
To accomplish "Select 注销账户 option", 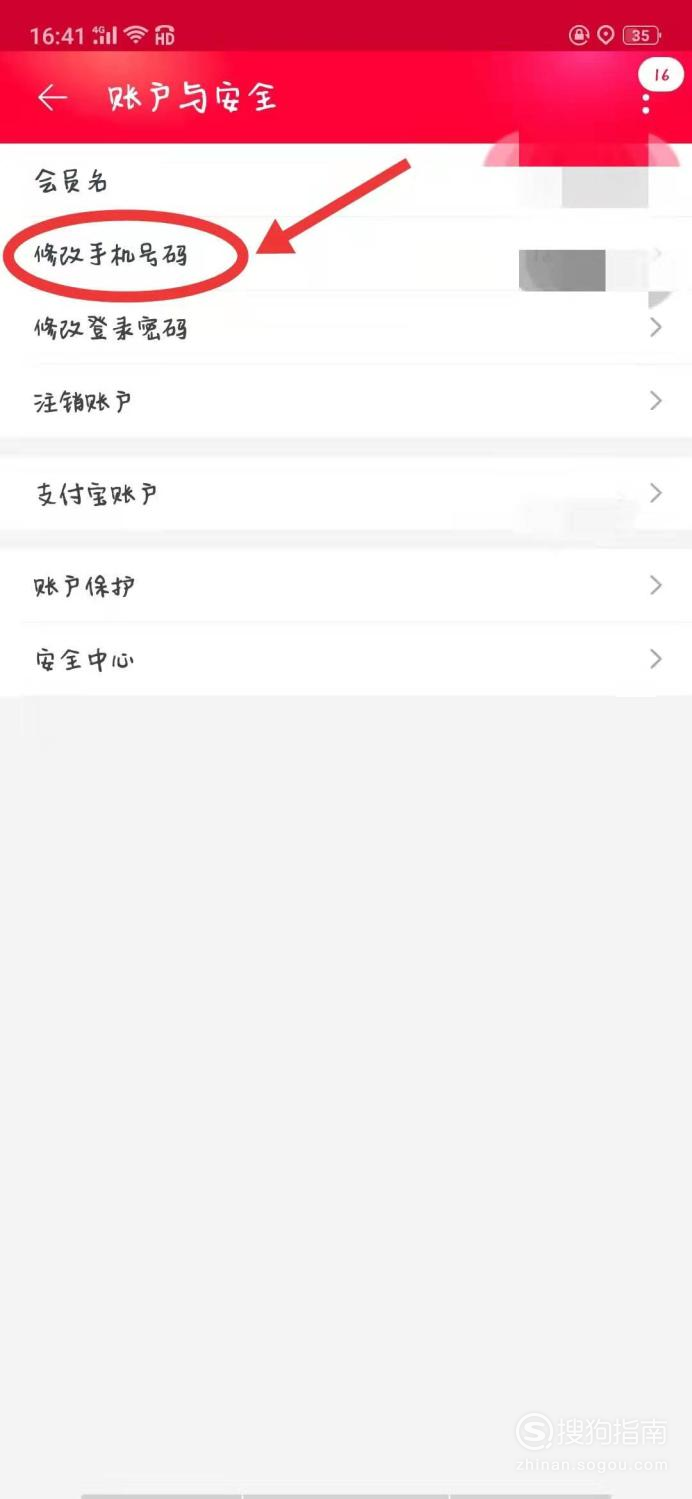I will coord(346,401).
